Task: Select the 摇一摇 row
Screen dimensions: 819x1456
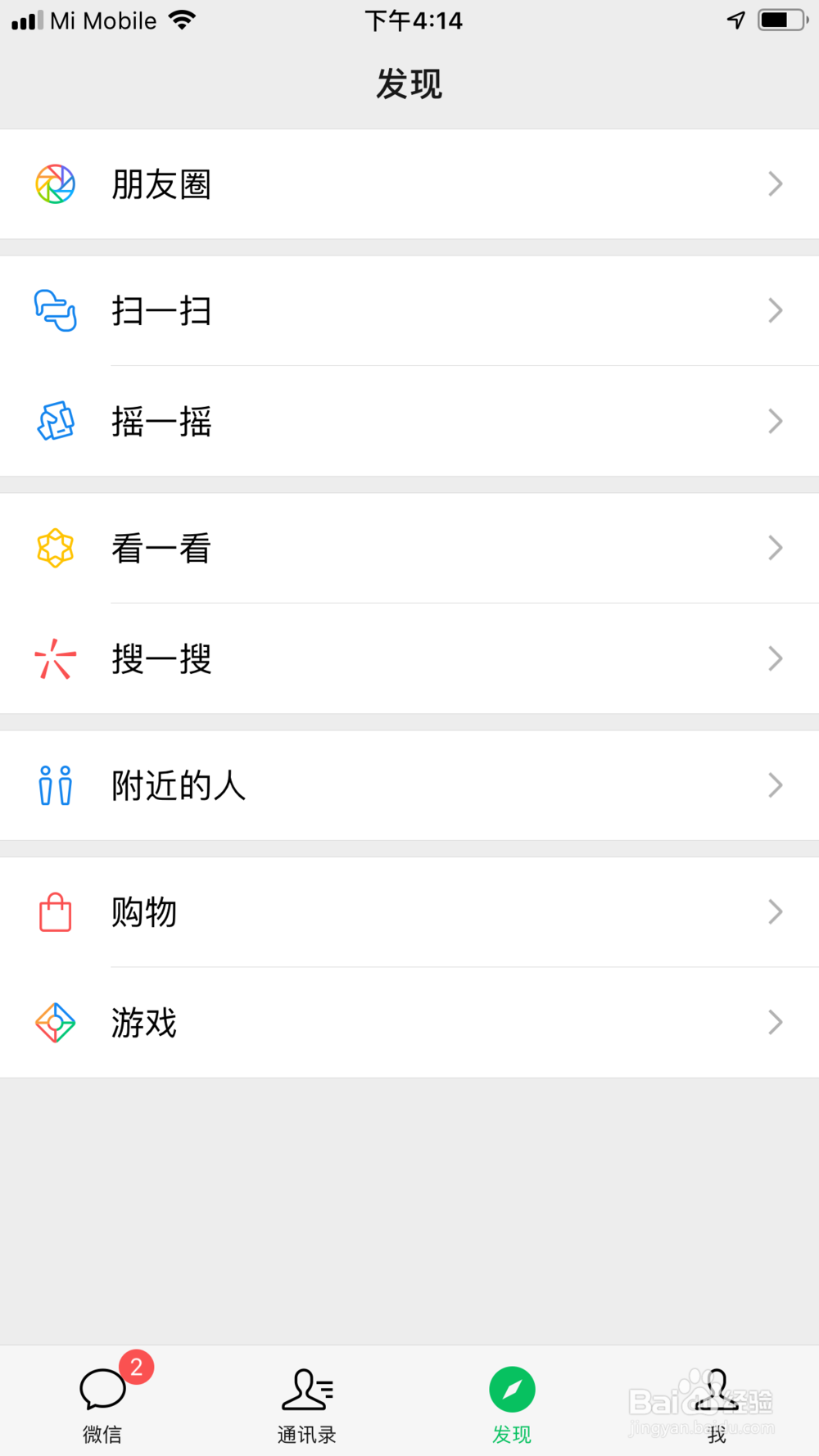Action: point(409,422)
